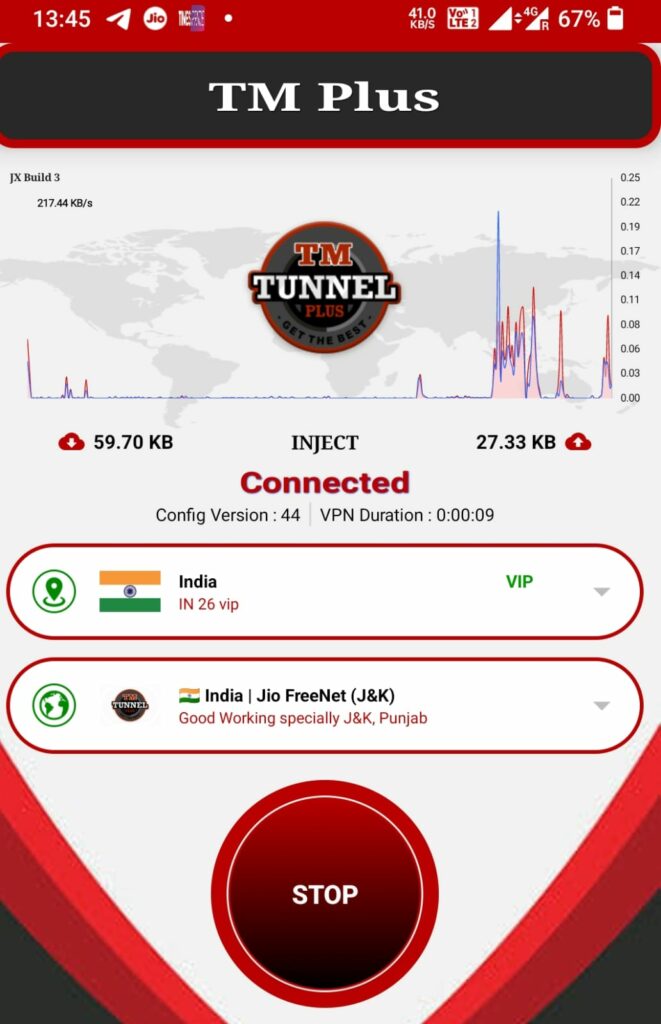Open the India IN 26 vip server dropdown

coord(601,592)
